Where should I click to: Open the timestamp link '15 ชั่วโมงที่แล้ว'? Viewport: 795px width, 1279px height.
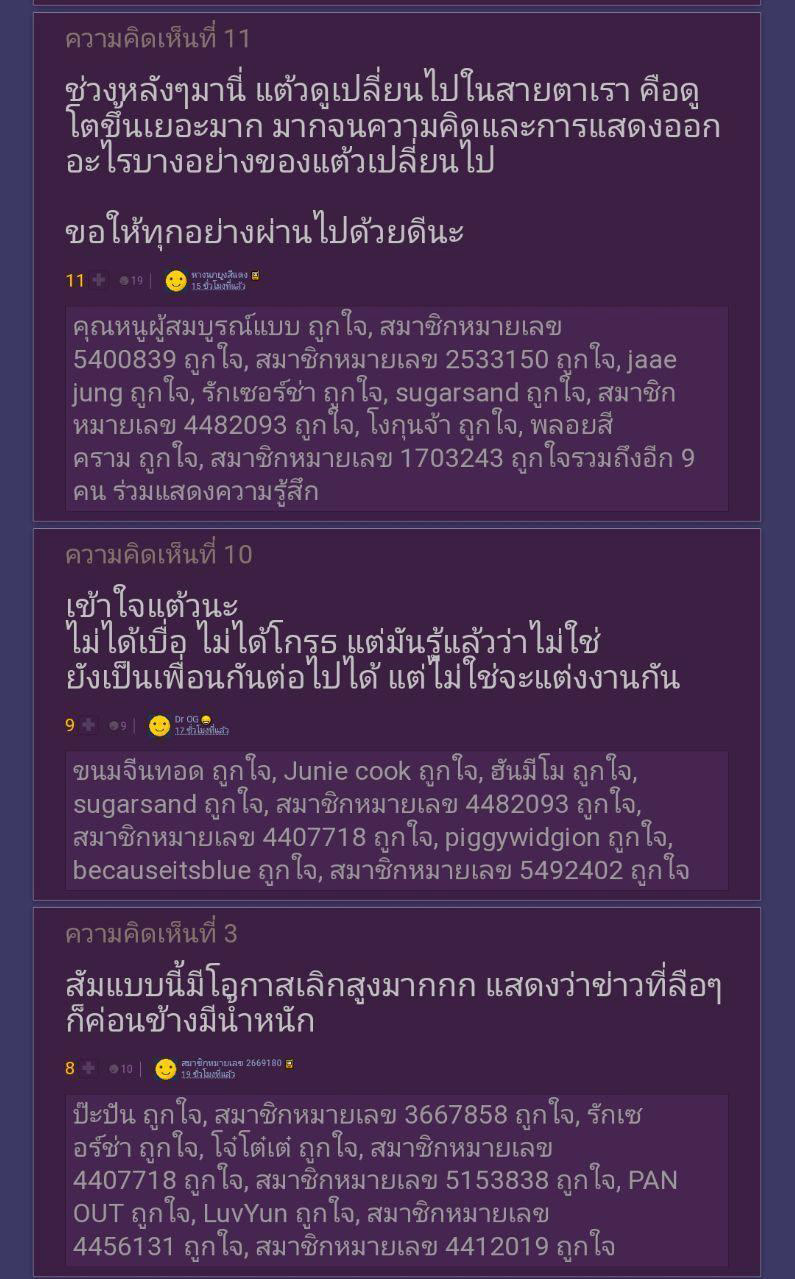click(x=218, y=287)
